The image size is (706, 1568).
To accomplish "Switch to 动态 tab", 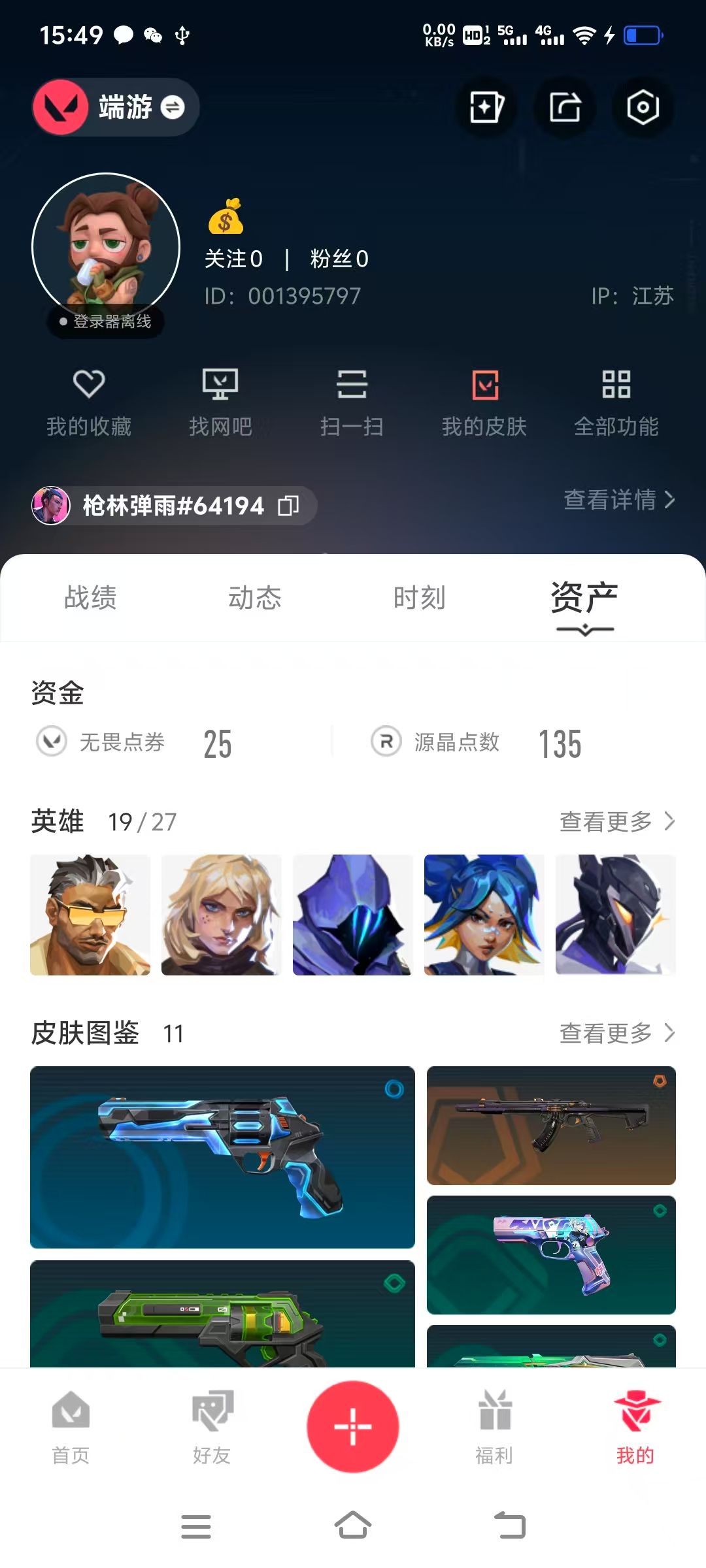I will point(255,598).
